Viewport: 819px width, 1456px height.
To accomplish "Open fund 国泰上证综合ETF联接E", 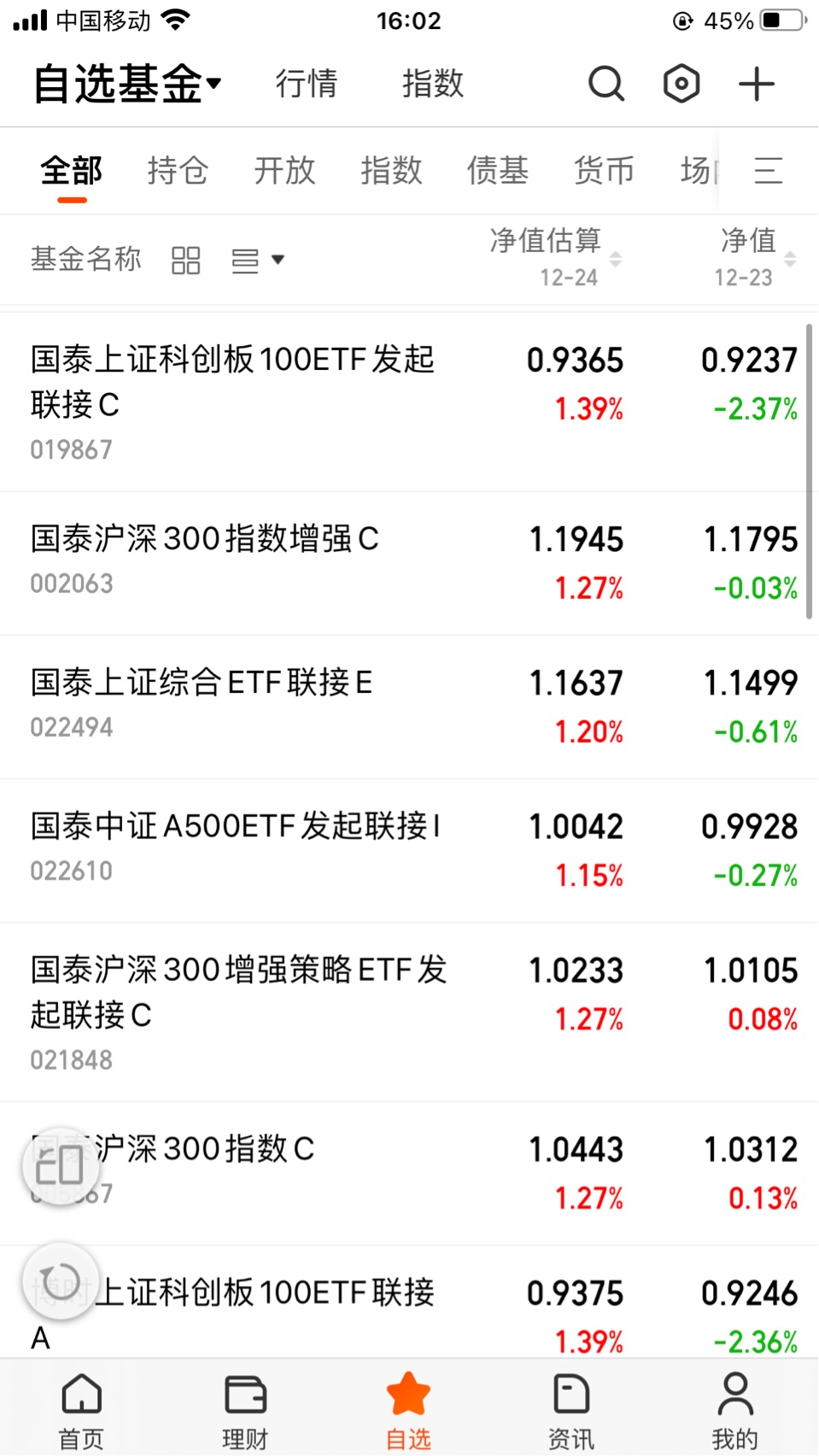I will click(x=409, y=707).
